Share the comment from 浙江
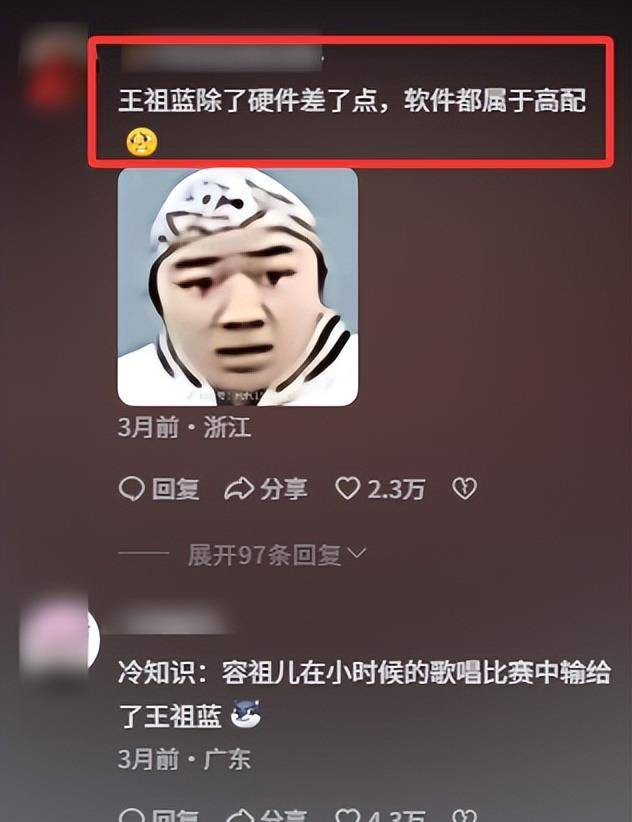This screenshot has height=822, width=632. (x=265, y=489)
